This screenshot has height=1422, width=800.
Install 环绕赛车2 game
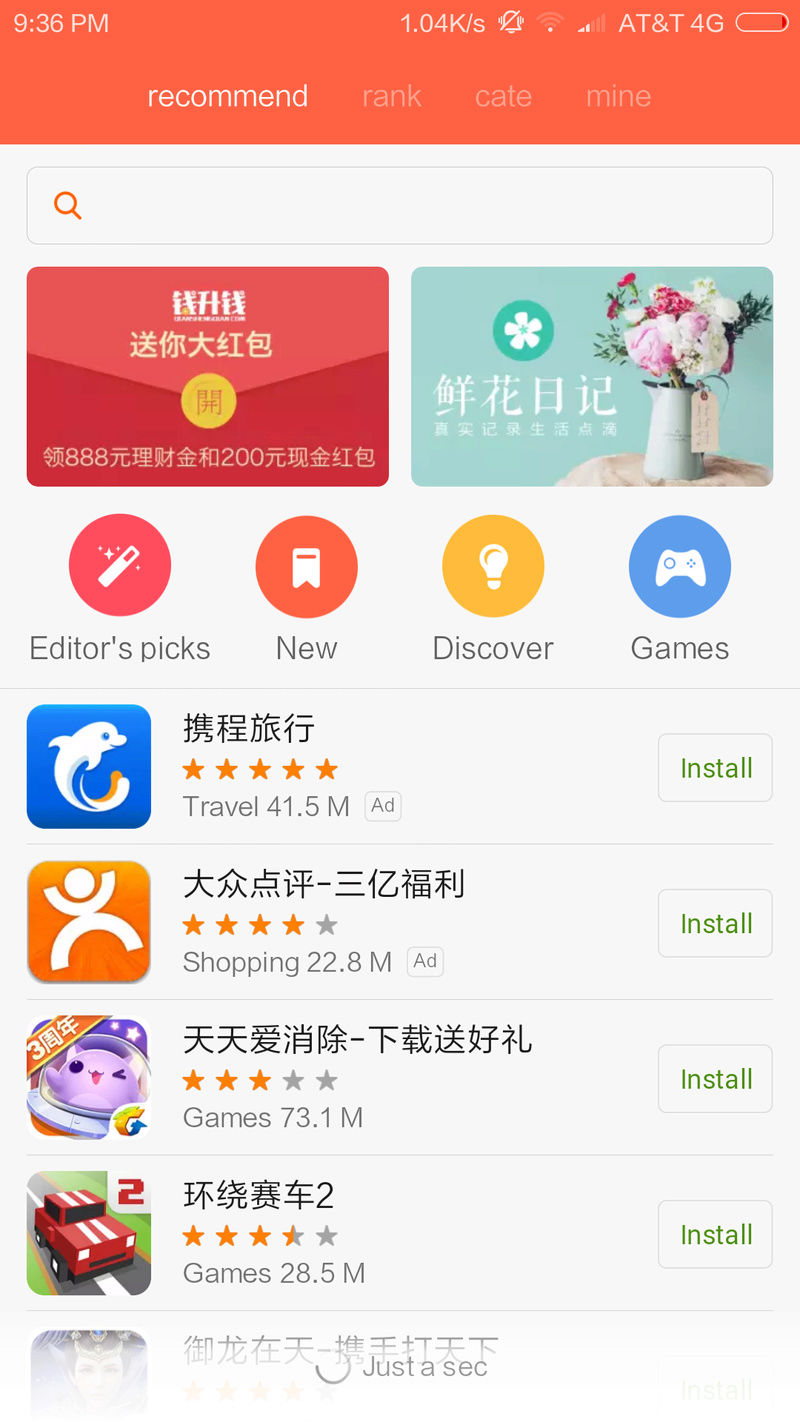tap(715, 1234)
